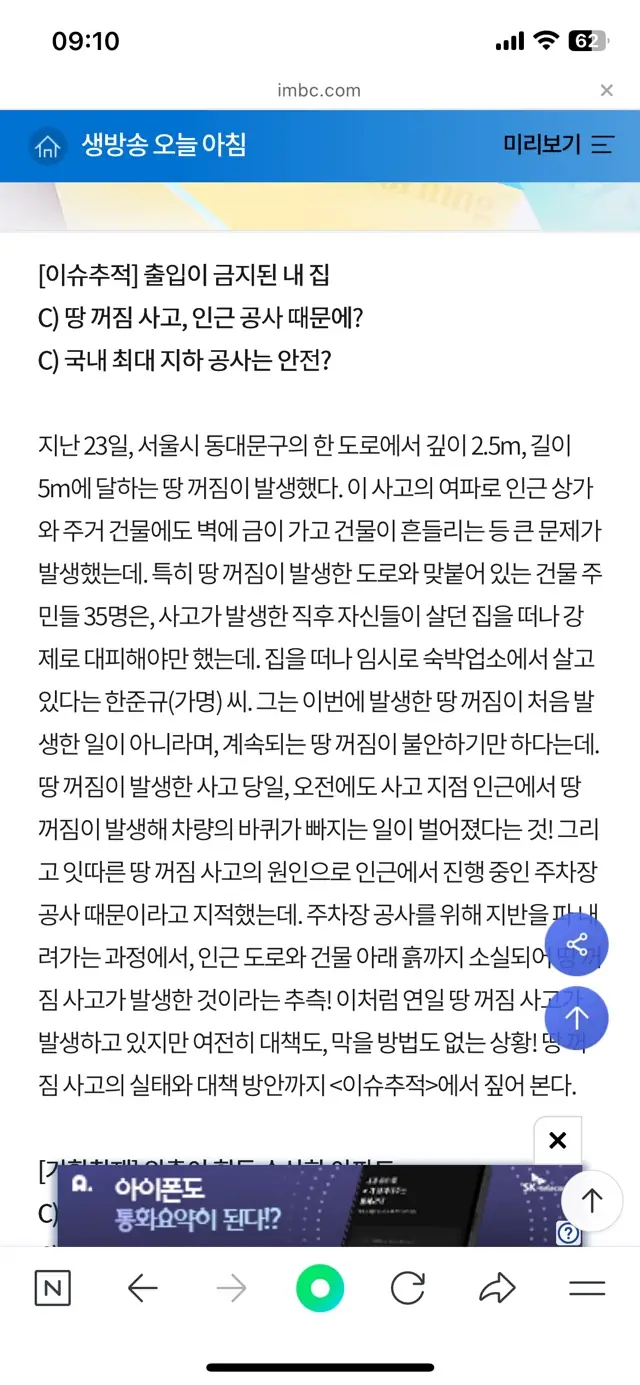Open the Naver N home button
640x1385 pixels.
point(53,1288)
